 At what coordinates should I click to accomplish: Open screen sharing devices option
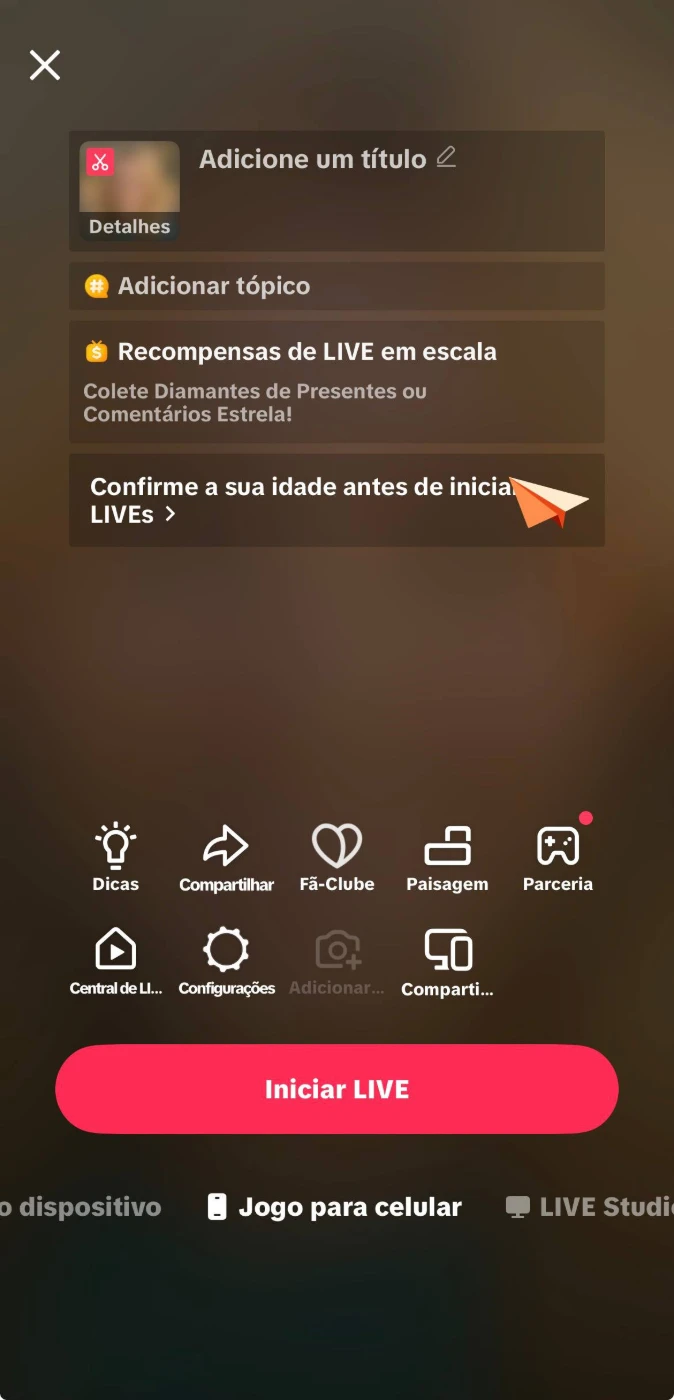click(x=447, y=962)
